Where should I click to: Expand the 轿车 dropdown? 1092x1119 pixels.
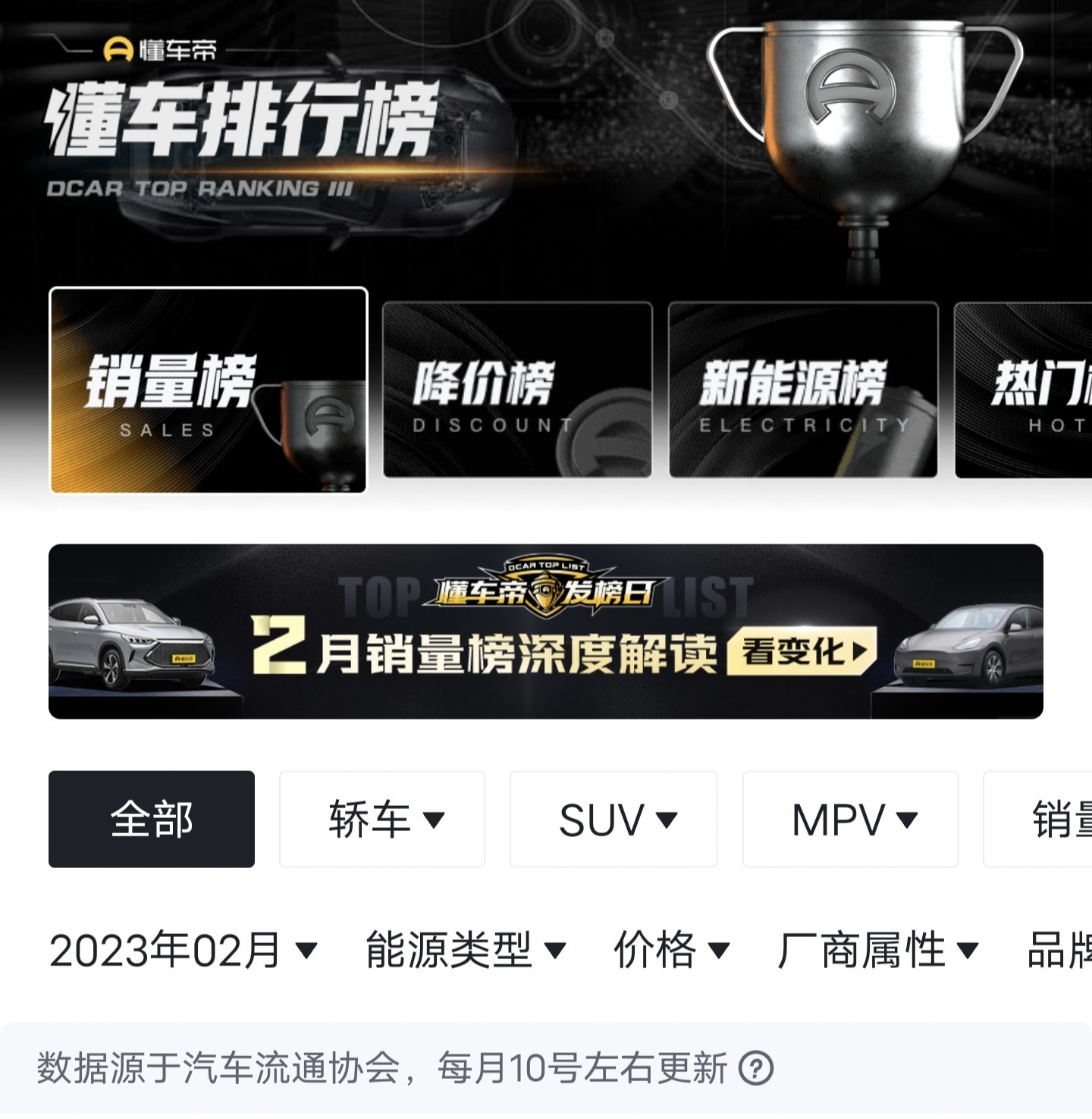(x=382, y=820)
